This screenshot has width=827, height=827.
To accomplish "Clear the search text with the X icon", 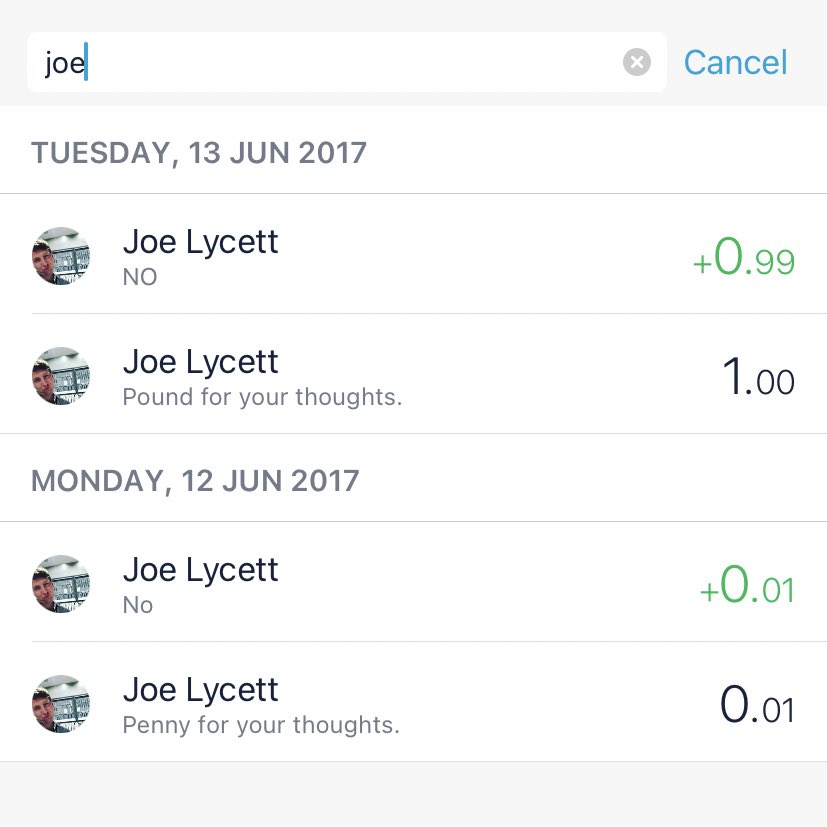I will point(637,62).
